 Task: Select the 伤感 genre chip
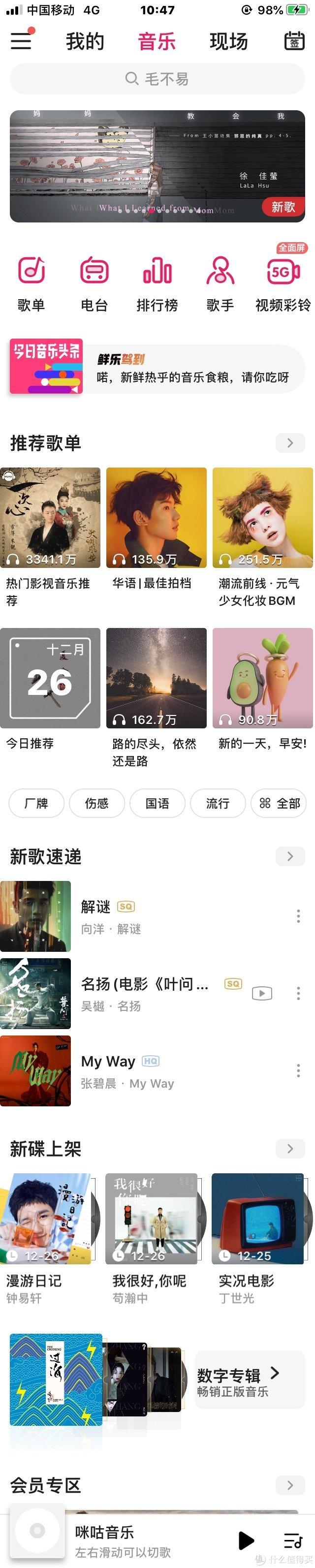point(97,803)
